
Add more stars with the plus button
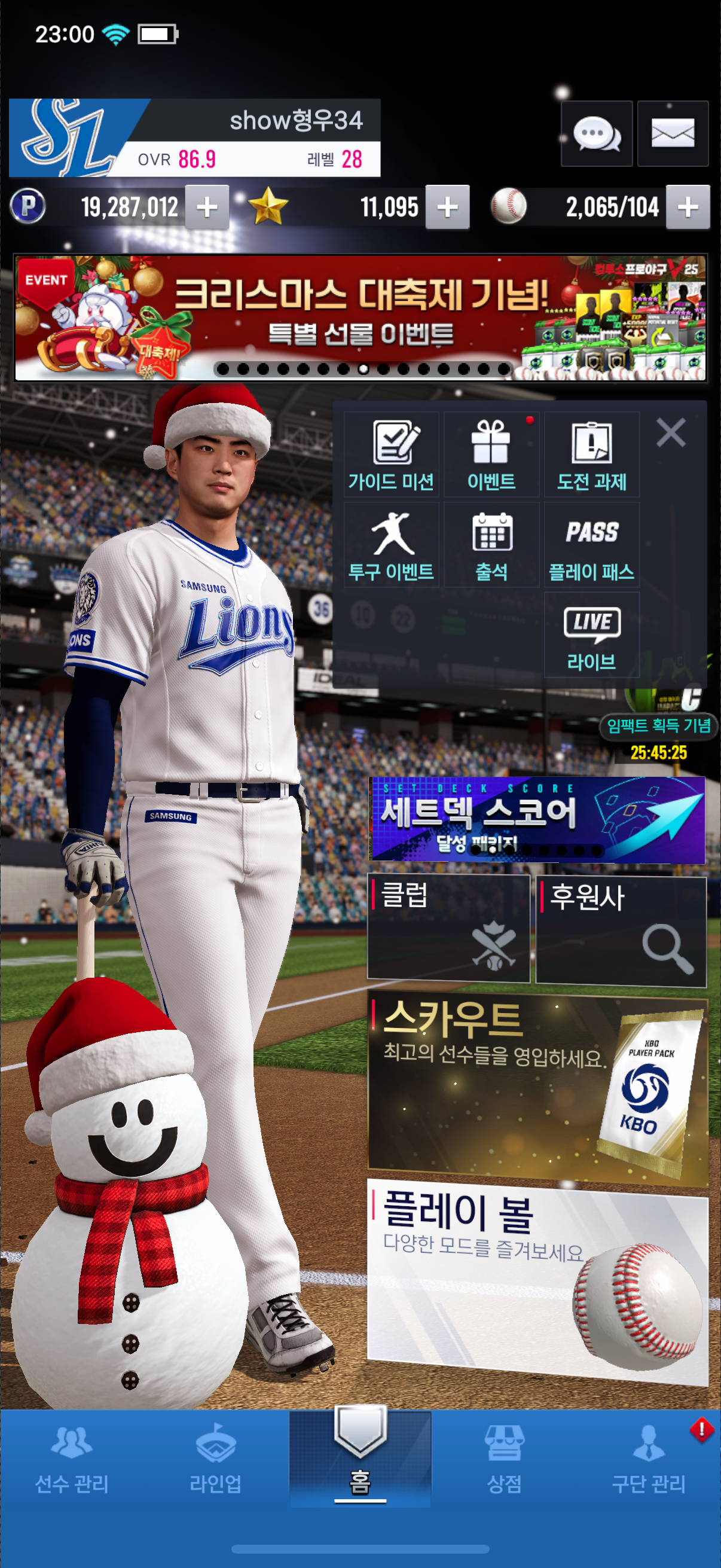[447, 207]
